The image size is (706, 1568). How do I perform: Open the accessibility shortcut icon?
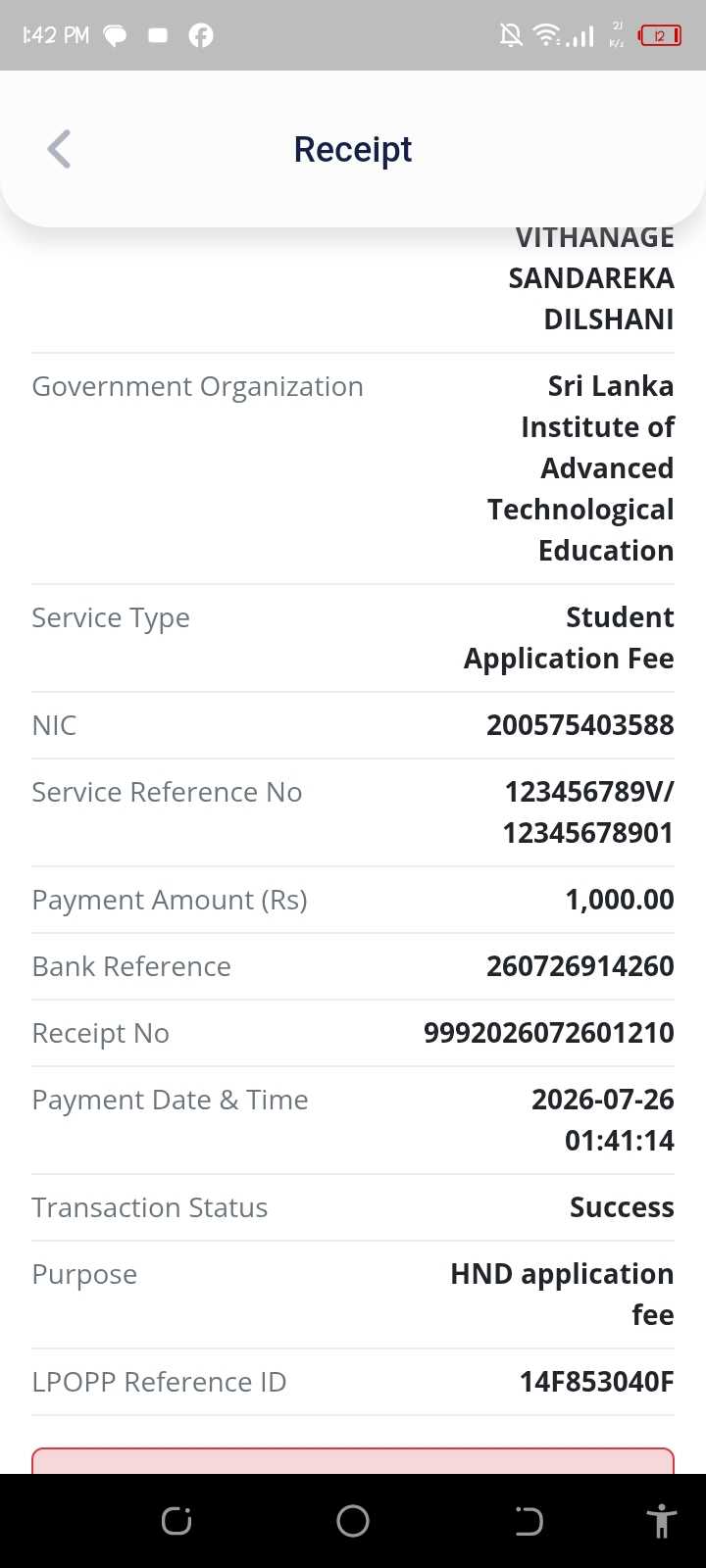662,1521
